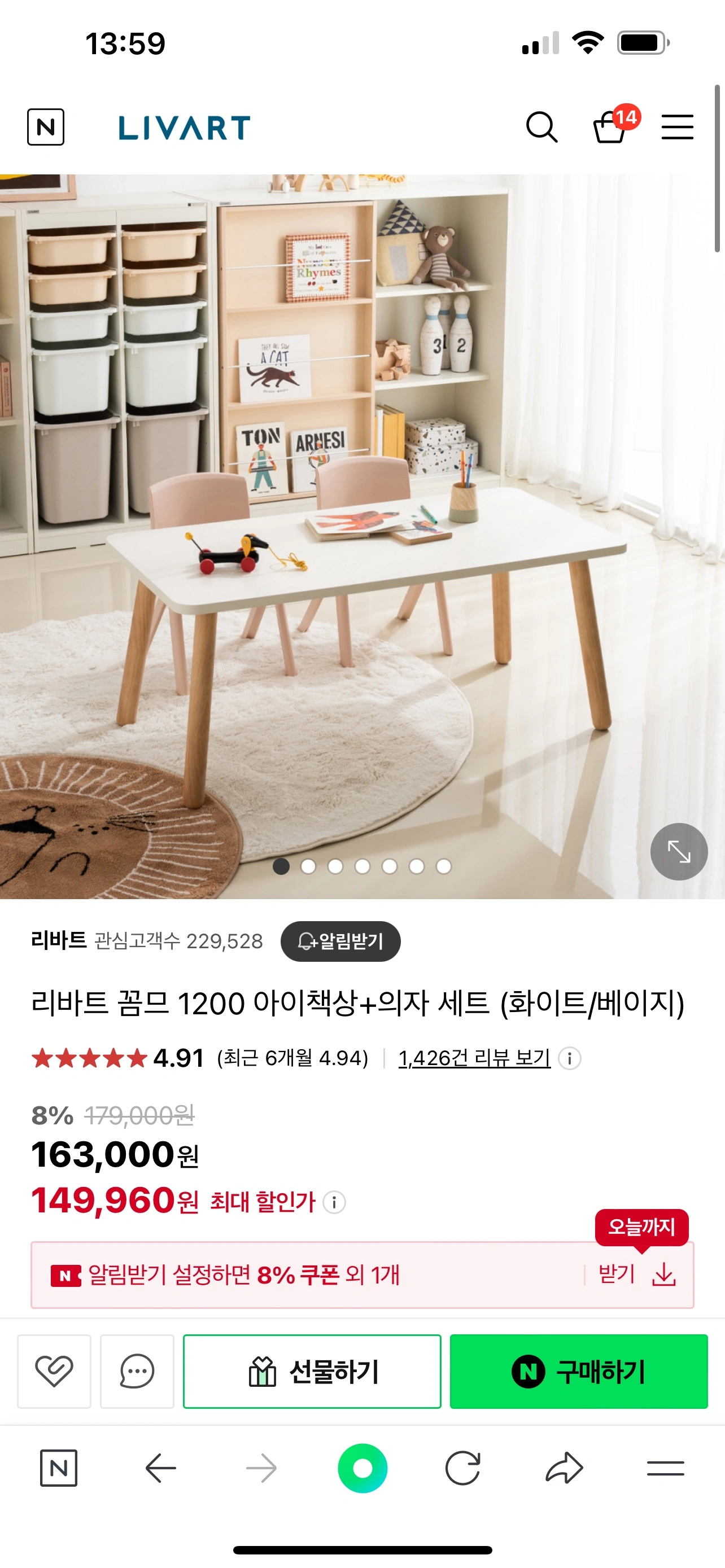Screen dimensions: 725x1568
Task: Expand the product photo to fullscreen
Action: pos(678,851)
